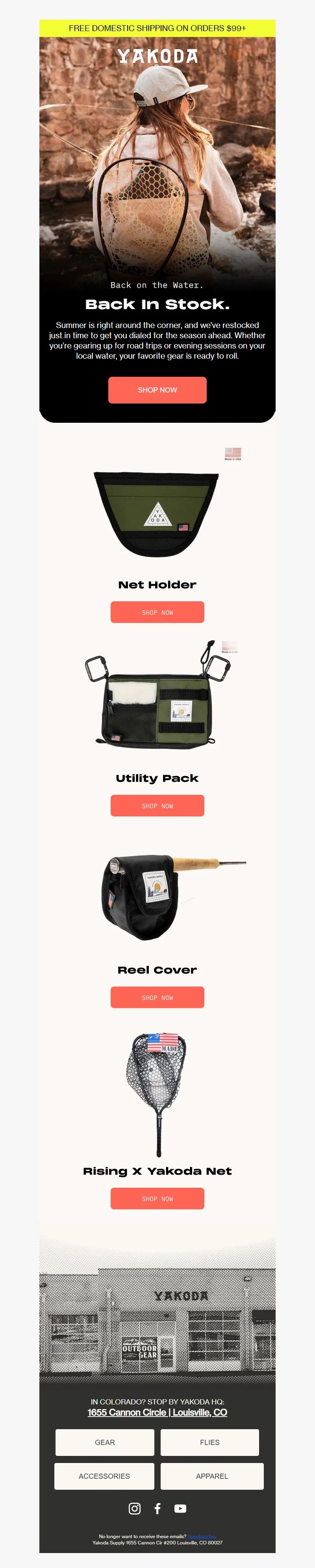Open the 1655 Cannon Circle address link
This screenshot has width=315, height=1568.
click(x=157, y=1412)
